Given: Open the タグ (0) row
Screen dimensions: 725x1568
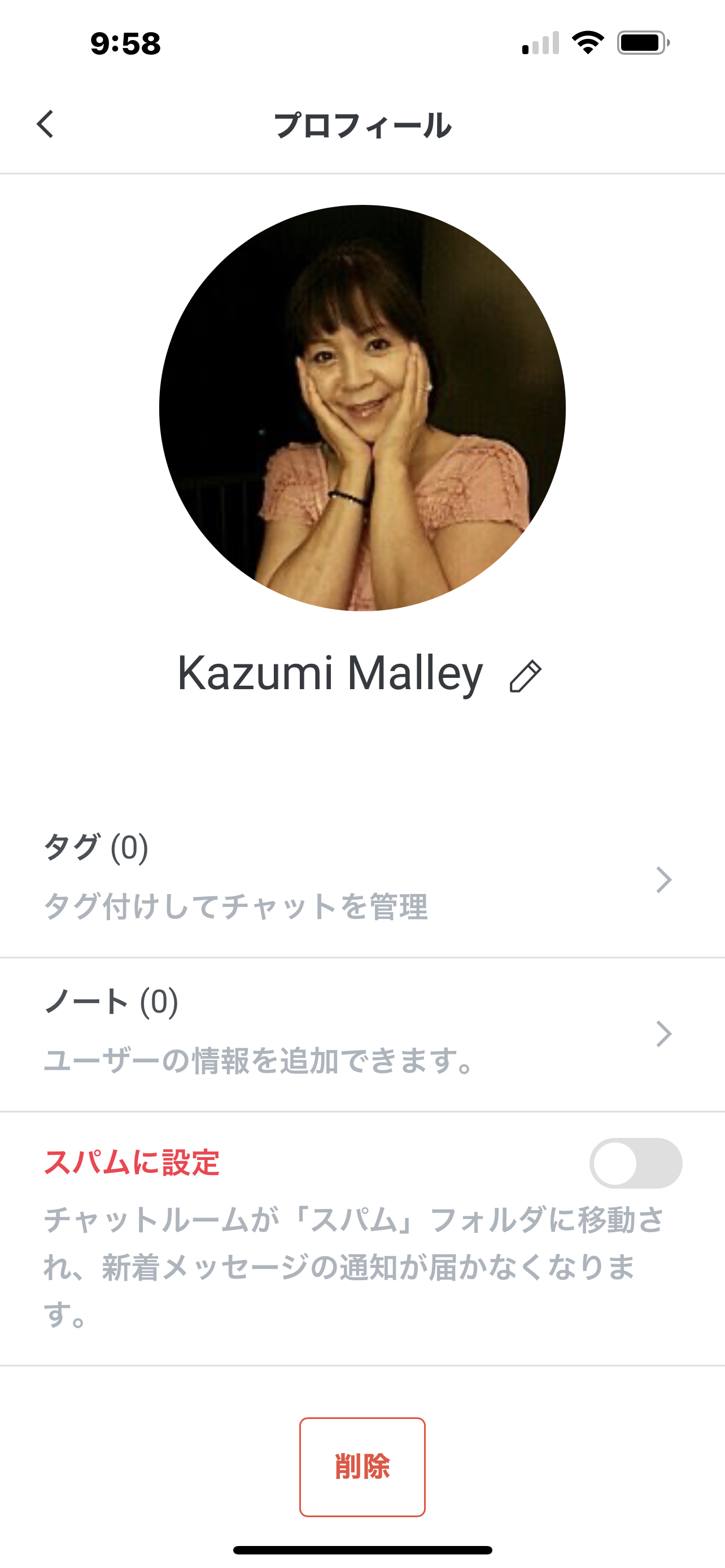Looking at the screenshot, I should (362, 879).
